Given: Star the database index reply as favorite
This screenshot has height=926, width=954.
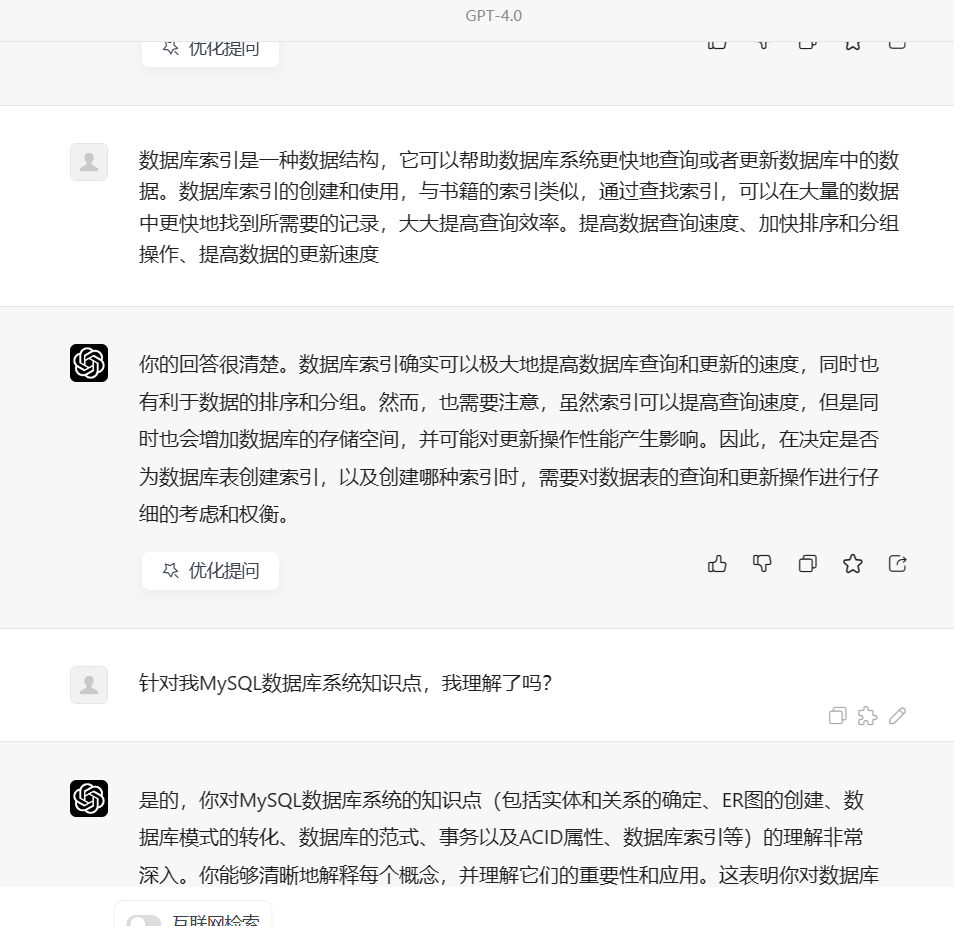Looking at the screenshot, I should click(x=852, y=564).
